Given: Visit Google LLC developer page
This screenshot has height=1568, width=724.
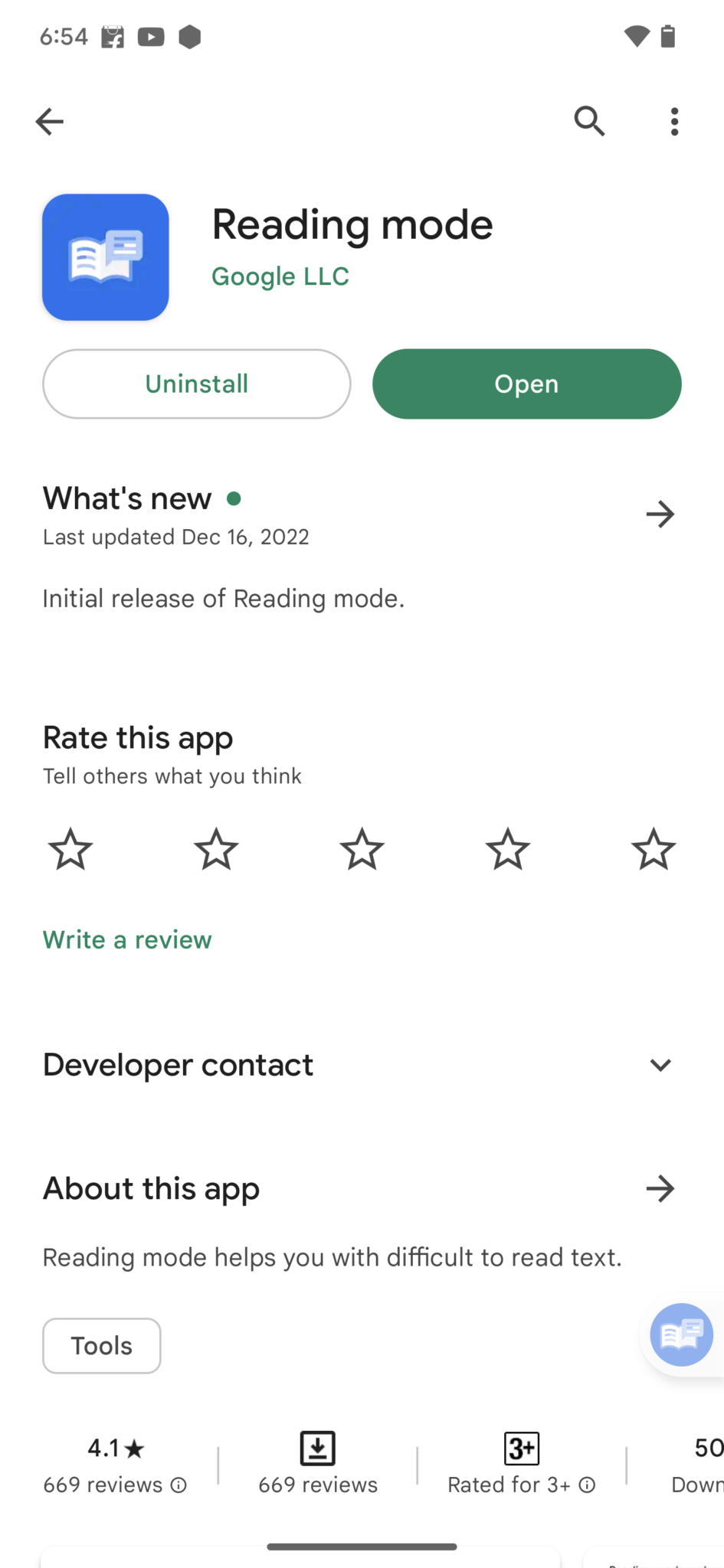Looking at the screenshot, I should pos(280,276).
